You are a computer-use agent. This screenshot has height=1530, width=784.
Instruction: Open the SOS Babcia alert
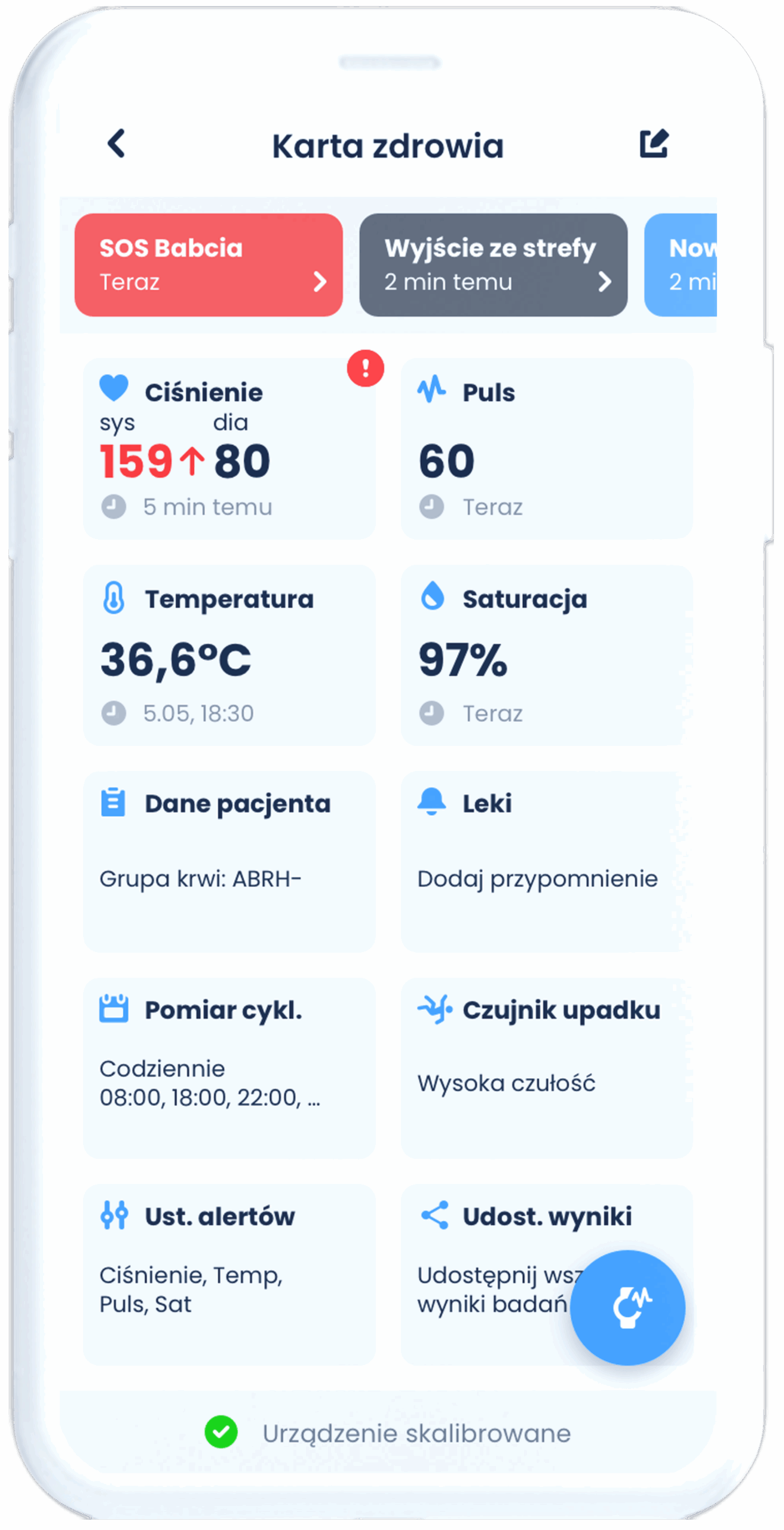pos(209,265)
